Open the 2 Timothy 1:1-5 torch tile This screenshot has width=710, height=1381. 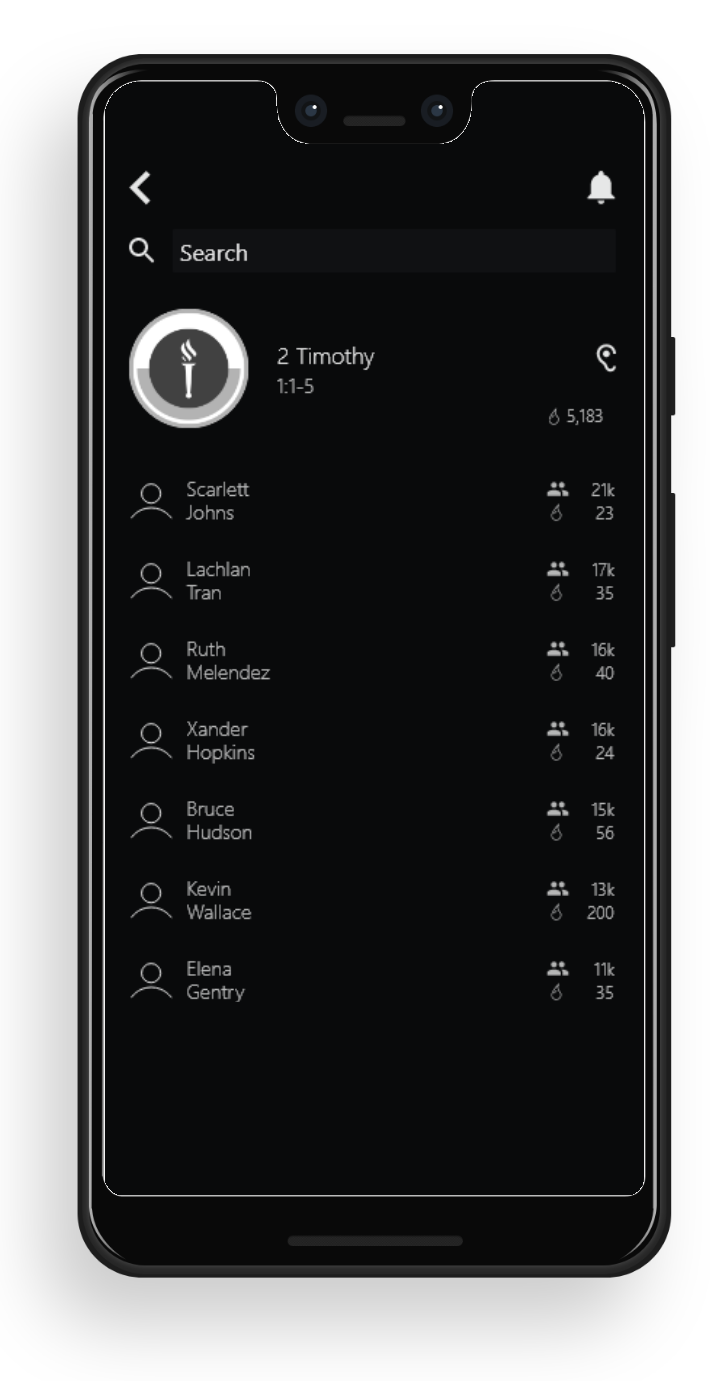coord(189,369)
